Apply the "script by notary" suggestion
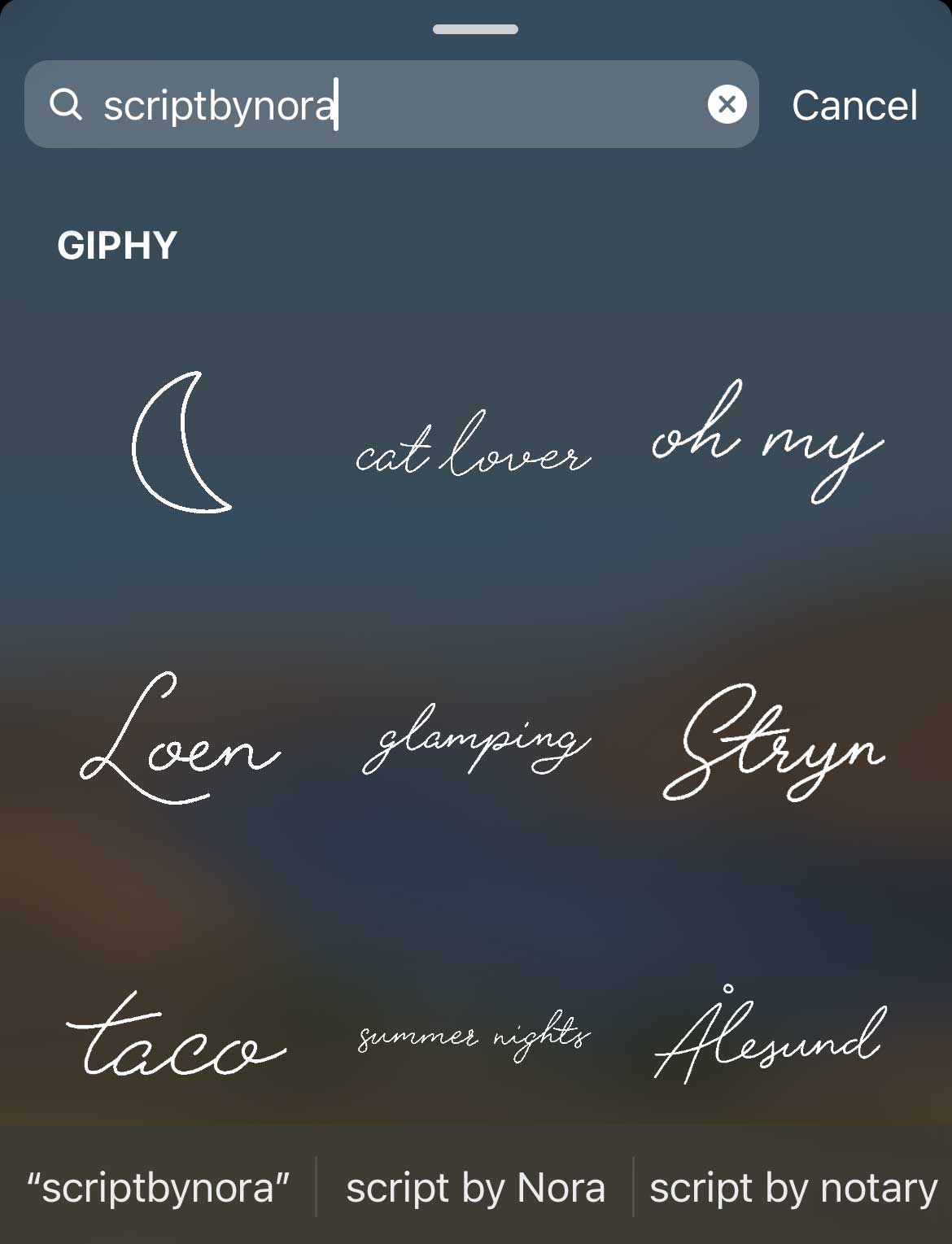952x1244 pixels. [793, 1188]
